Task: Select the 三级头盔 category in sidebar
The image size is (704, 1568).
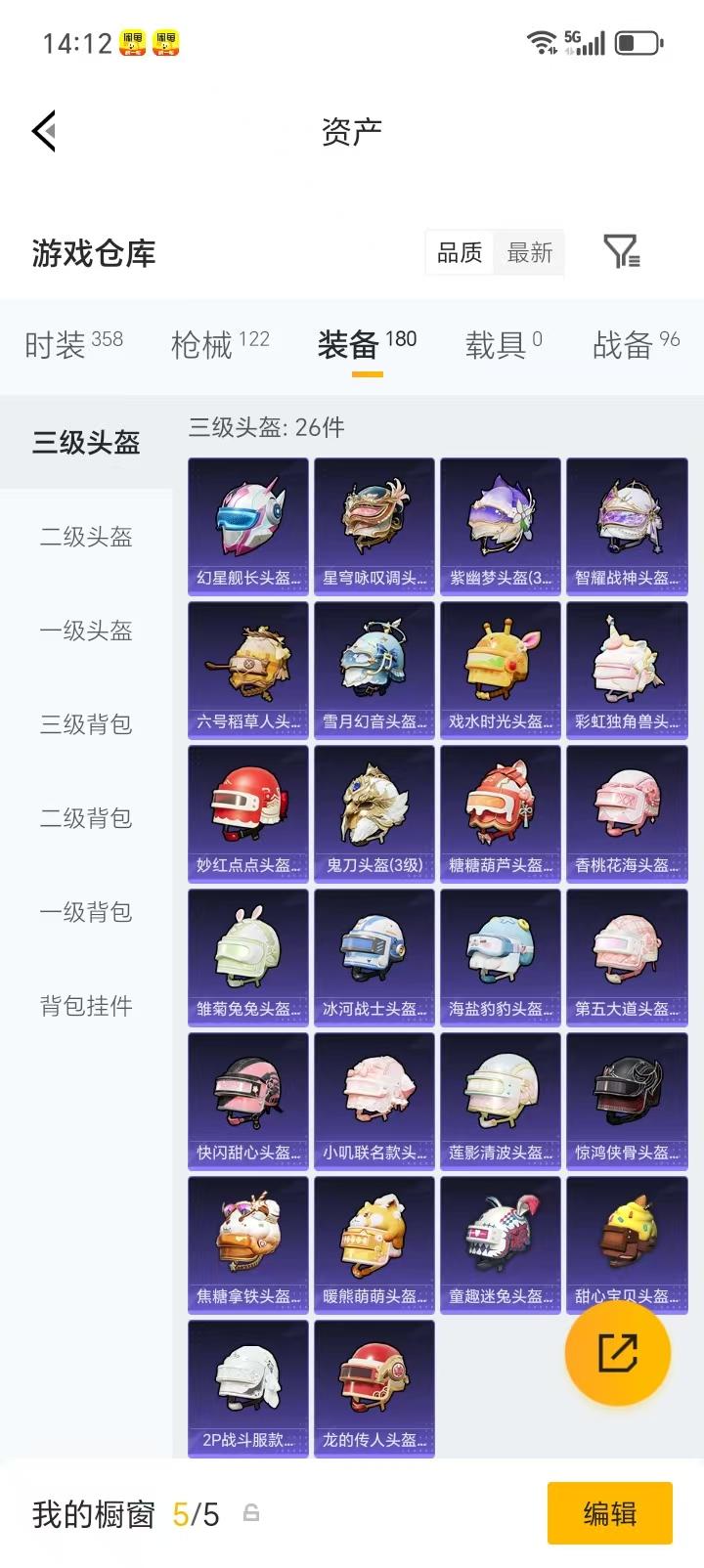Action: pyautogui.click(x=85, y=443)
